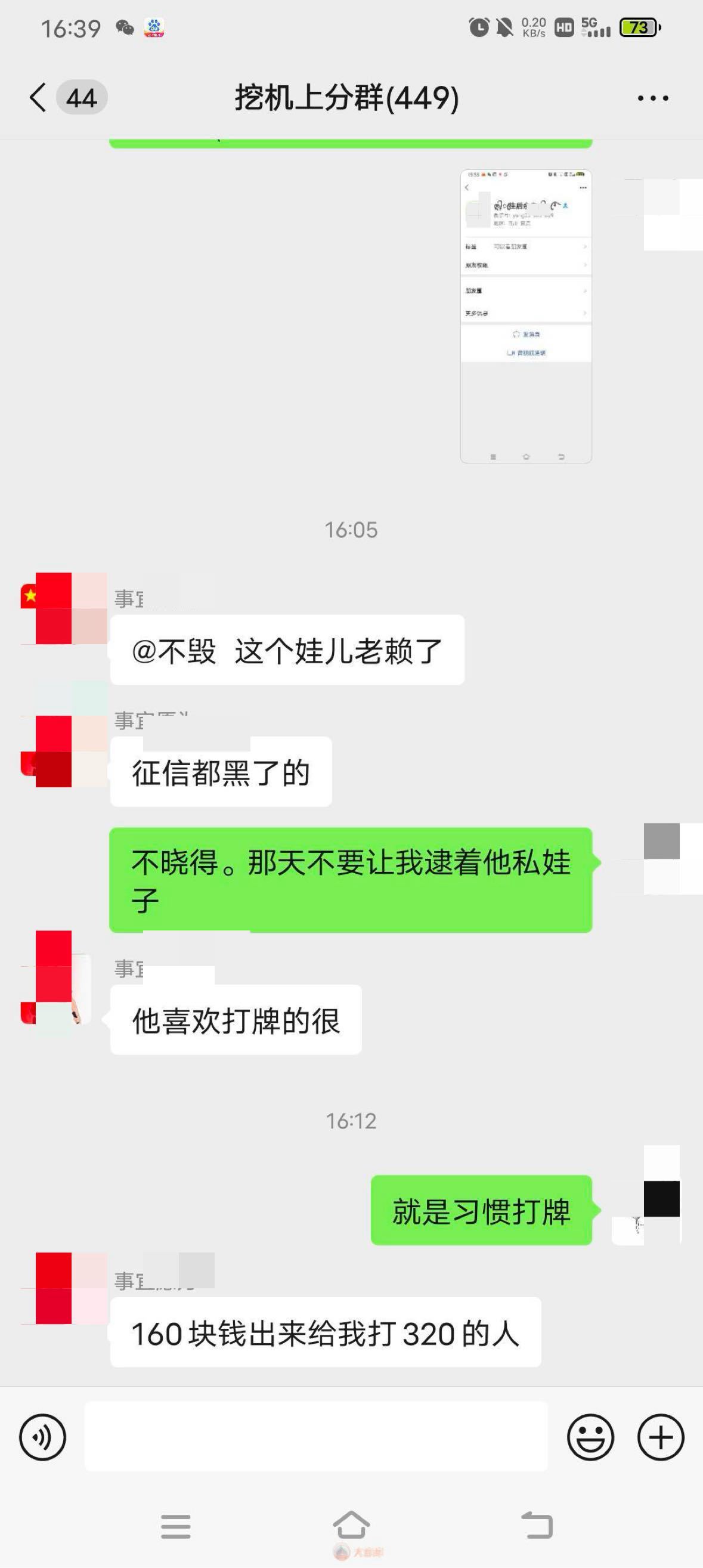This screenshot has width=703, height=1568.
Task: Switch to voice message input
Action: [x=42, y=1437]
